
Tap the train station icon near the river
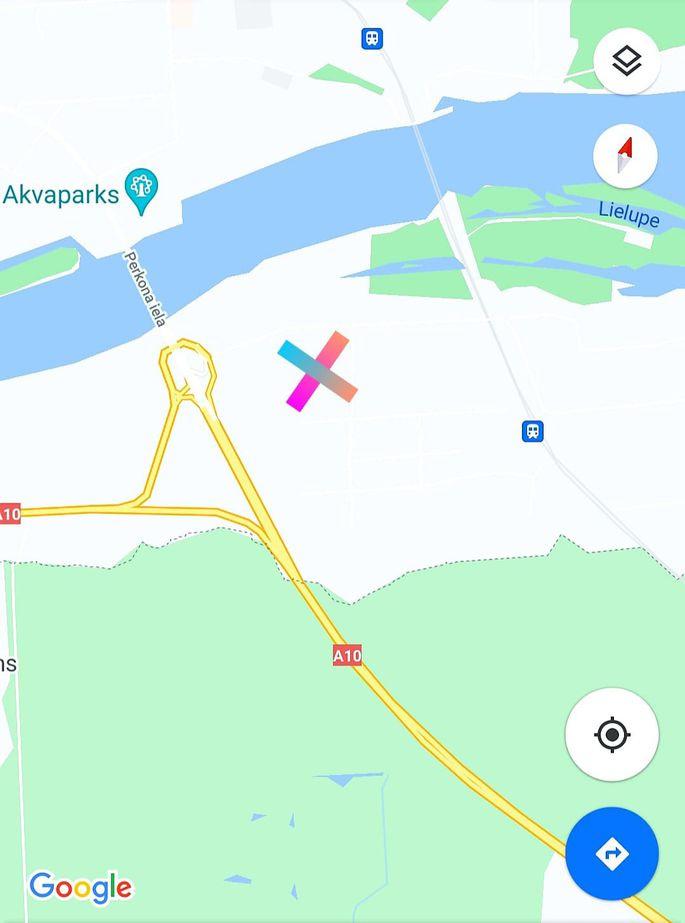[x=372, y=39]
